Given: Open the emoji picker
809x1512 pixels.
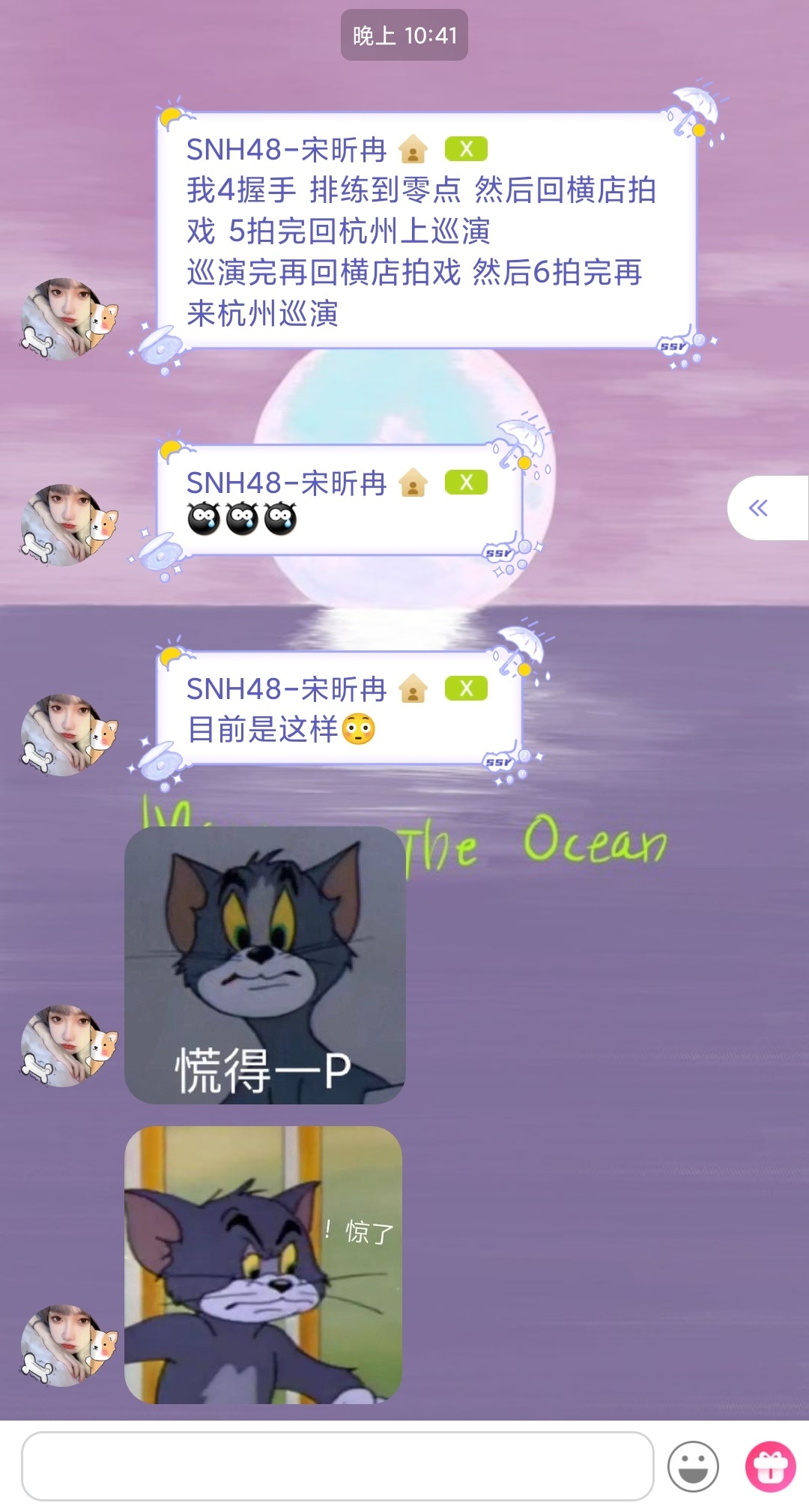Looking at the screenshot, I should click(693, 1466).
